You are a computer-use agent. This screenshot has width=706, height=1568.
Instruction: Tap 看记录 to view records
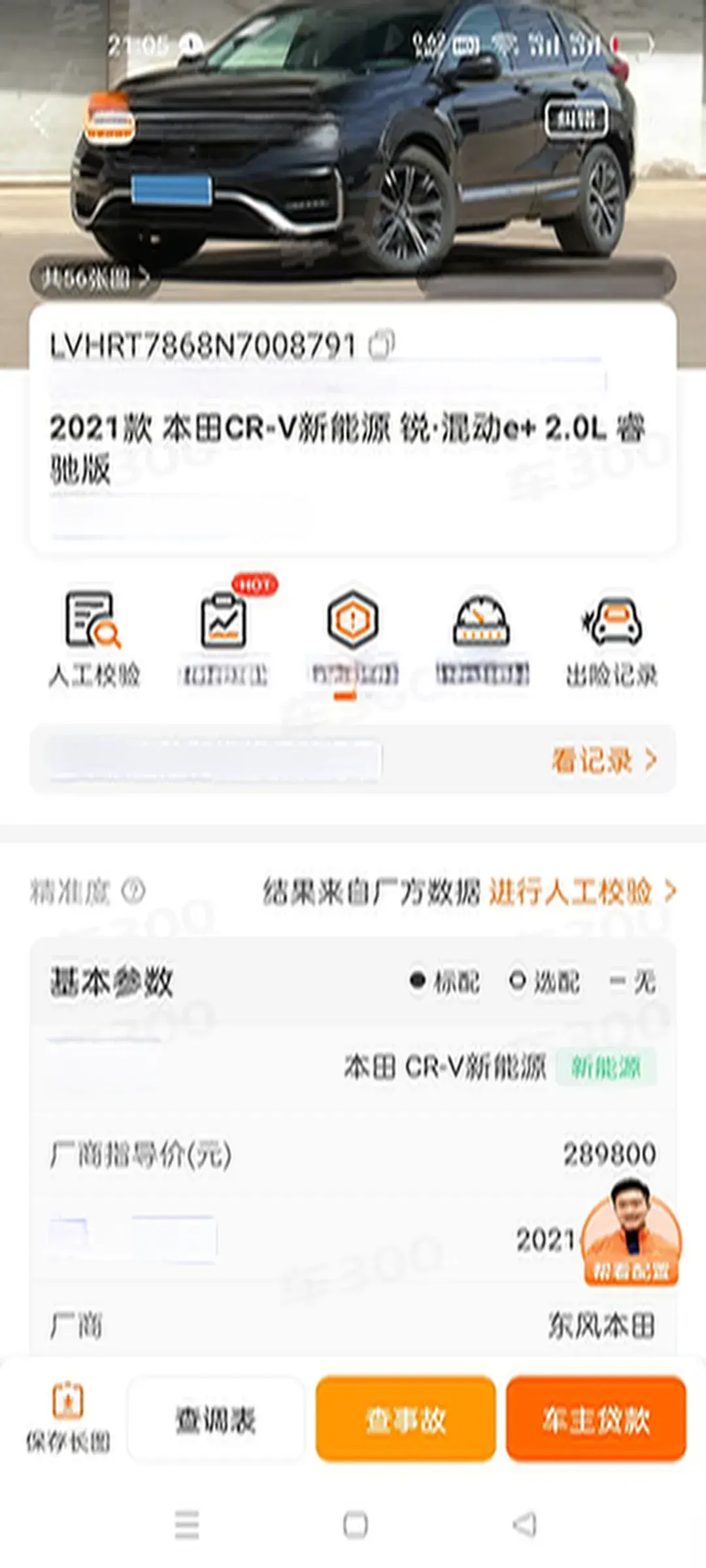tap(603, 760)
